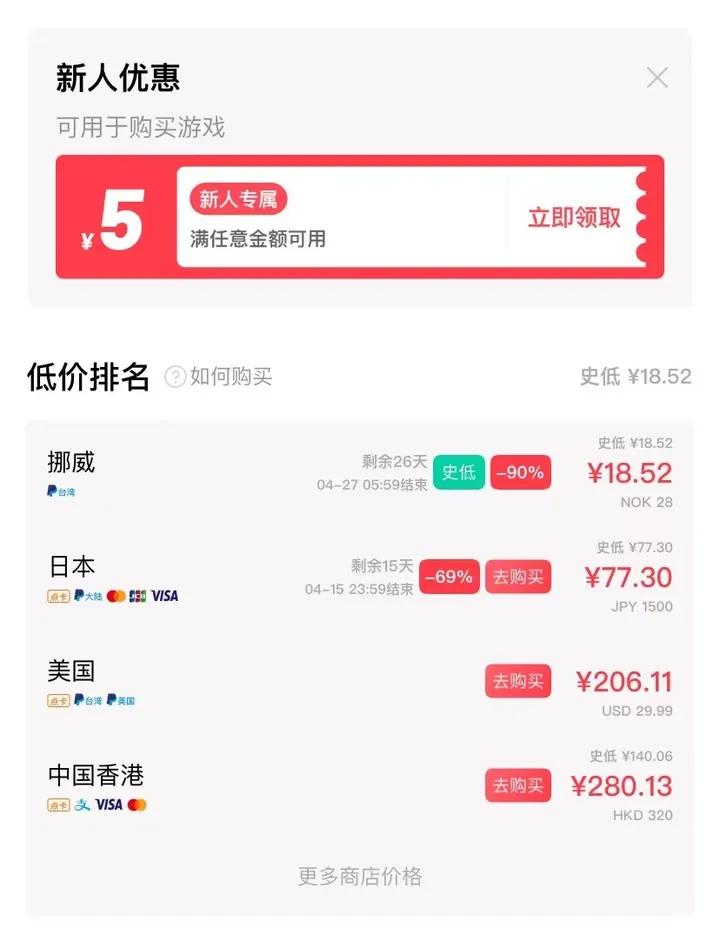Click the VISA icon in the 日本 row
The image size is (720, 928).
pos(164,596)
